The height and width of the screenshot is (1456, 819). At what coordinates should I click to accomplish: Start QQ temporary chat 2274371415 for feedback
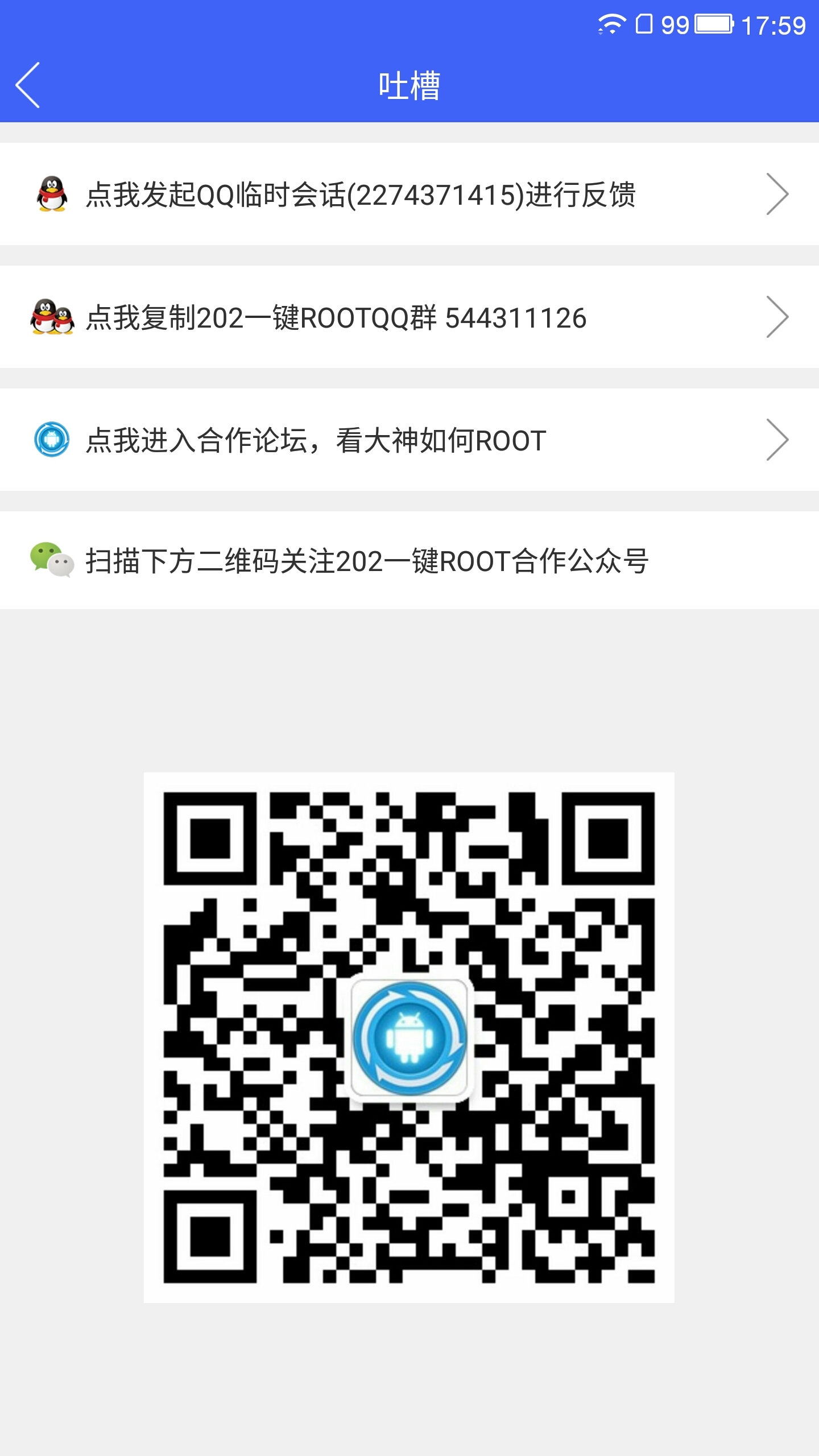[x=409, y=195]
